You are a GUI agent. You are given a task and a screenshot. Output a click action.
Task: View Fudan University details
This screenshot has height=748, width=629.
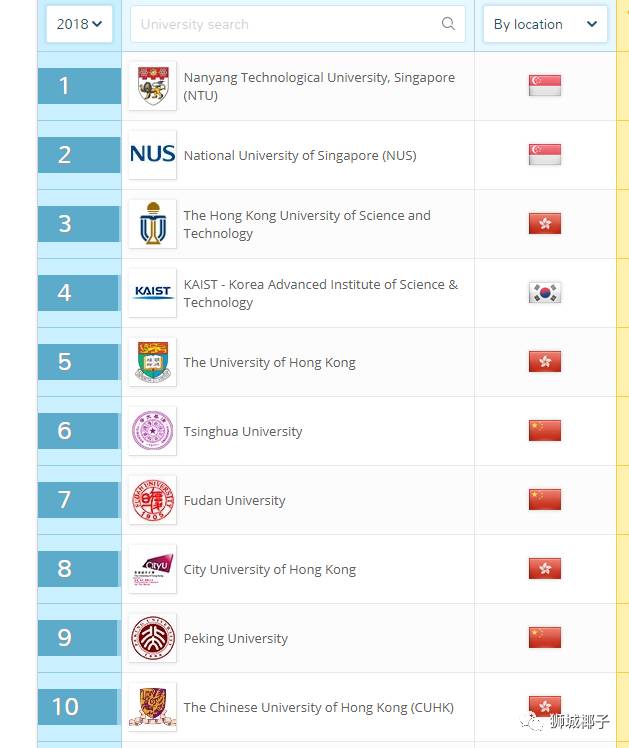pyautogui.click(x=234, y=500)
